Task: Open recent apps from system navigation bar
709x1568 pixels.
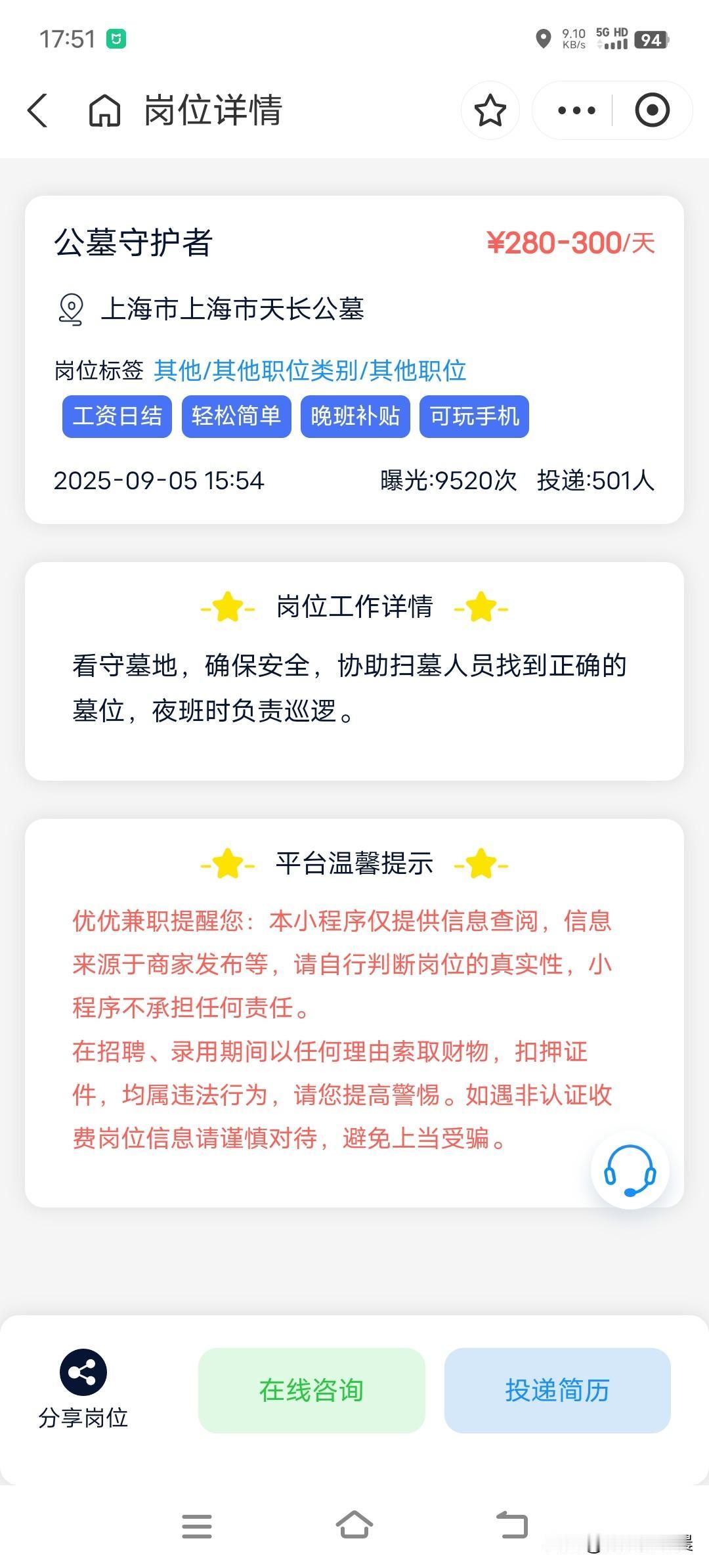Action: [x=197, y=1526]
